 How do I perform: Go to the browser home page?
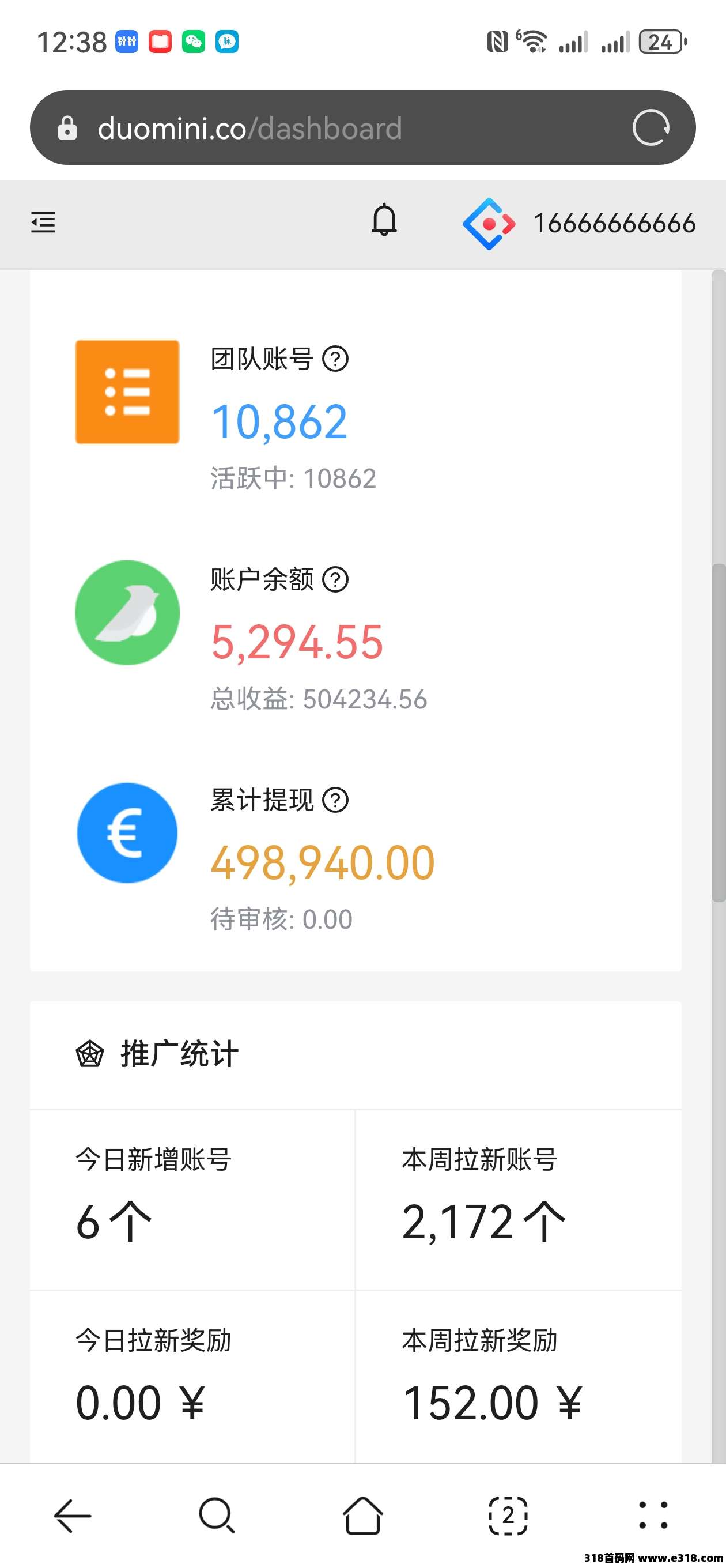point(362,1515)
